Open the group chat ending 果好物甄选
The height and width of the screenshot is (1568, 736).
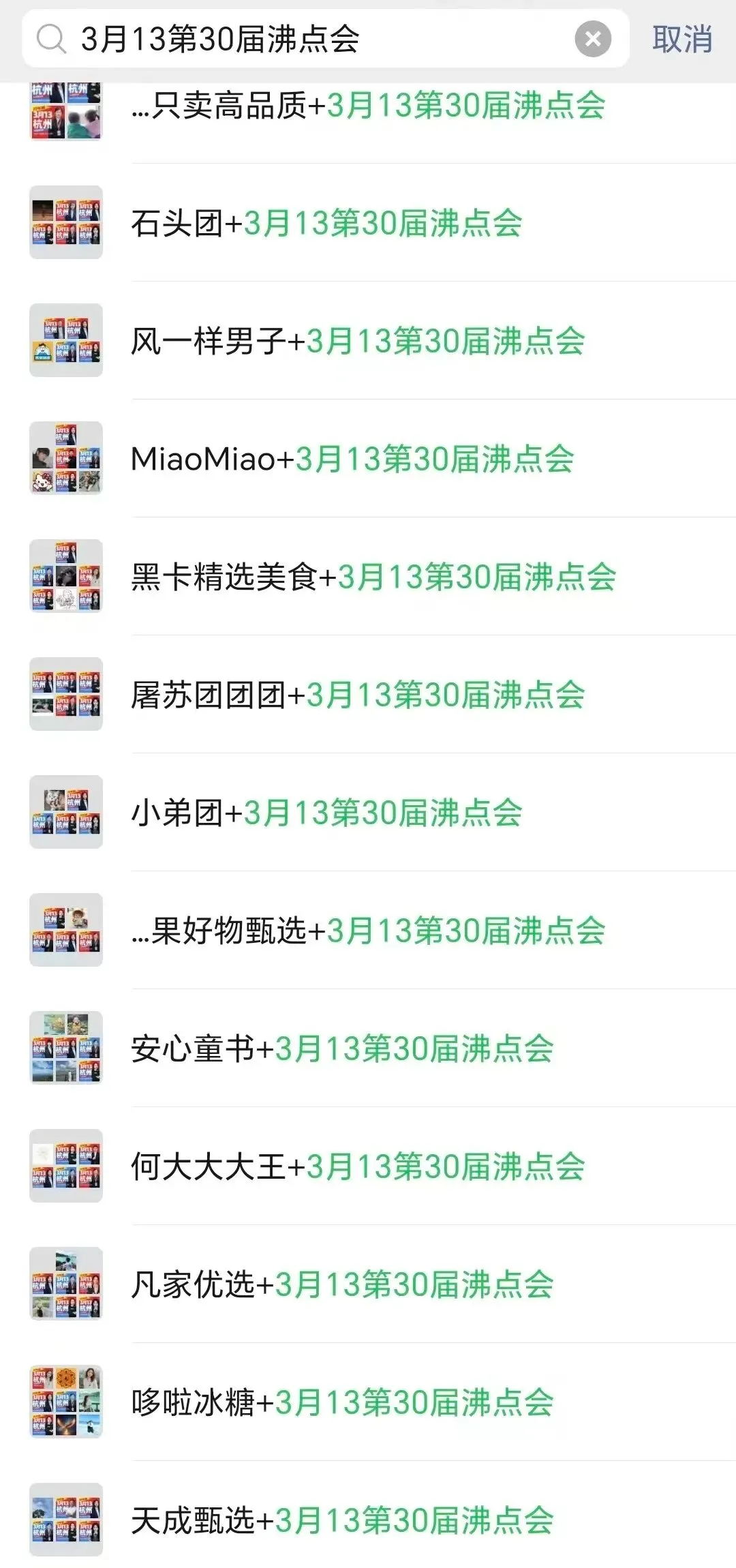(x=368, y=931)
